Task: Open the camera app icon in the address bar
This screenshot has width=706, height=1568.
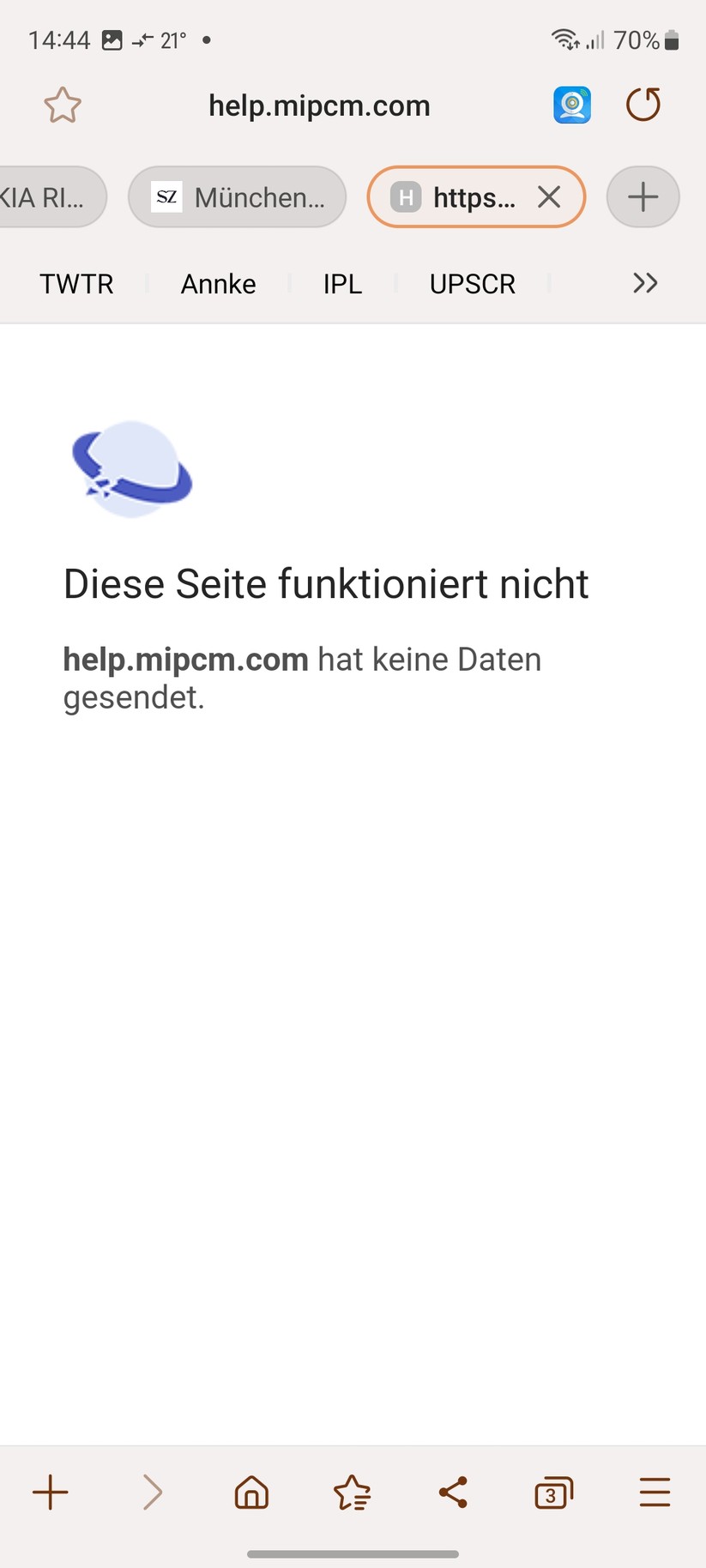Action: tap(571, 105)
